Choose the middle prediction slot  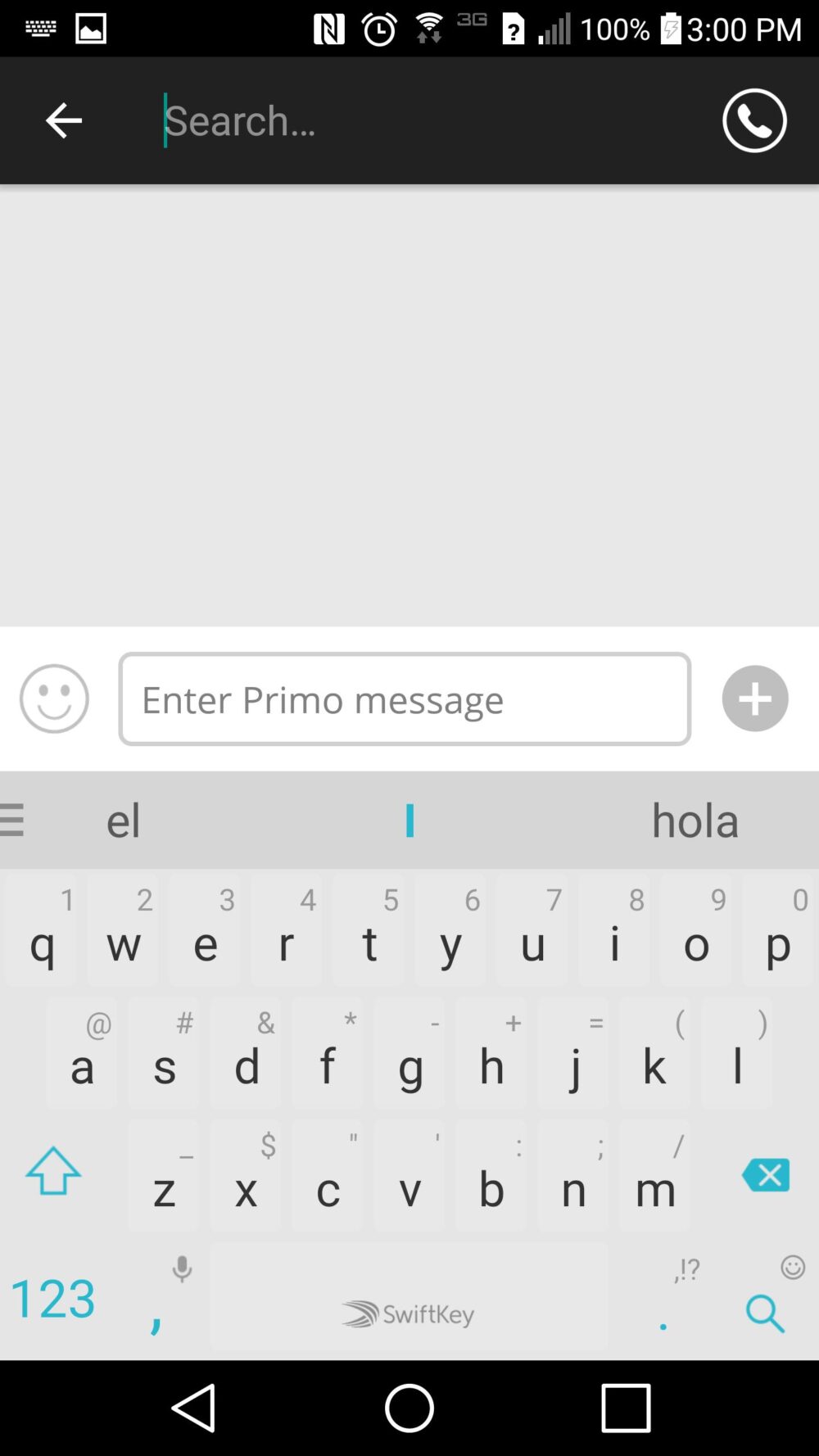[x=409, y=820]
